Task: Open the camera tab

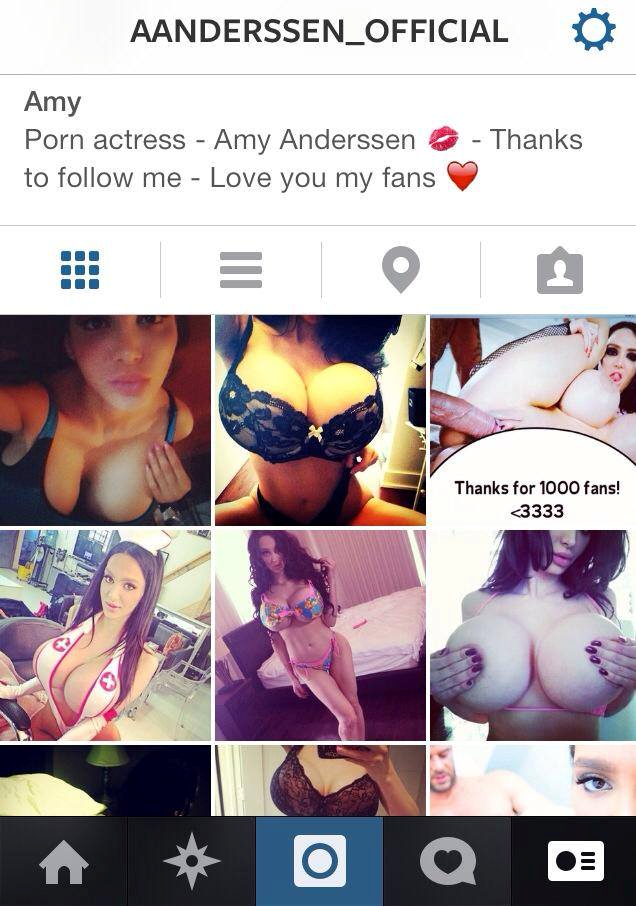Action: click(319, 862)
